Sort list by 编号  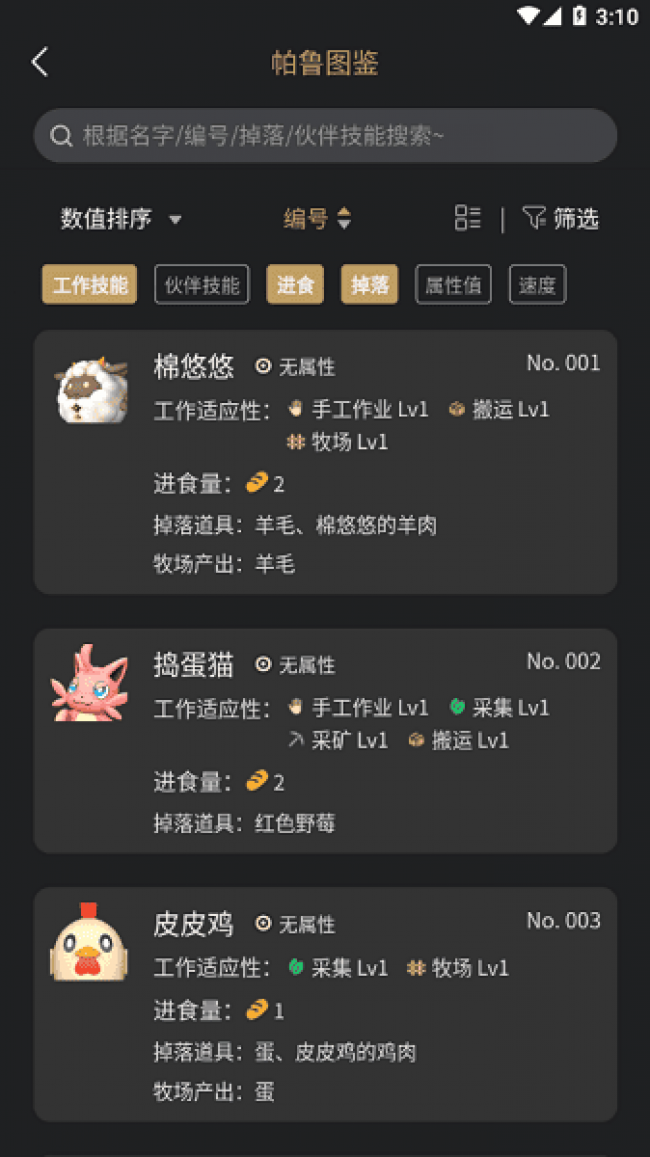[x=317, y=219]
